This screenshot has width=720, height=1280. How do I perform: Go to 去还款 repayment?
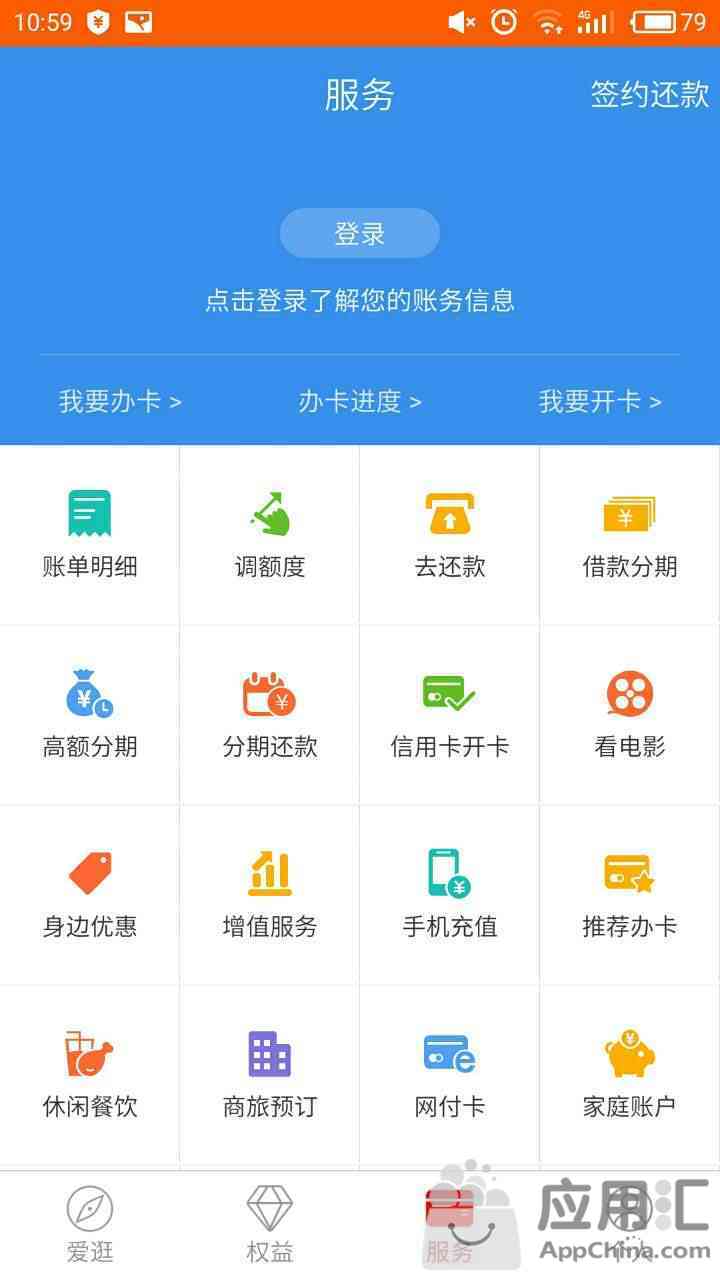(x=450, y=535)
